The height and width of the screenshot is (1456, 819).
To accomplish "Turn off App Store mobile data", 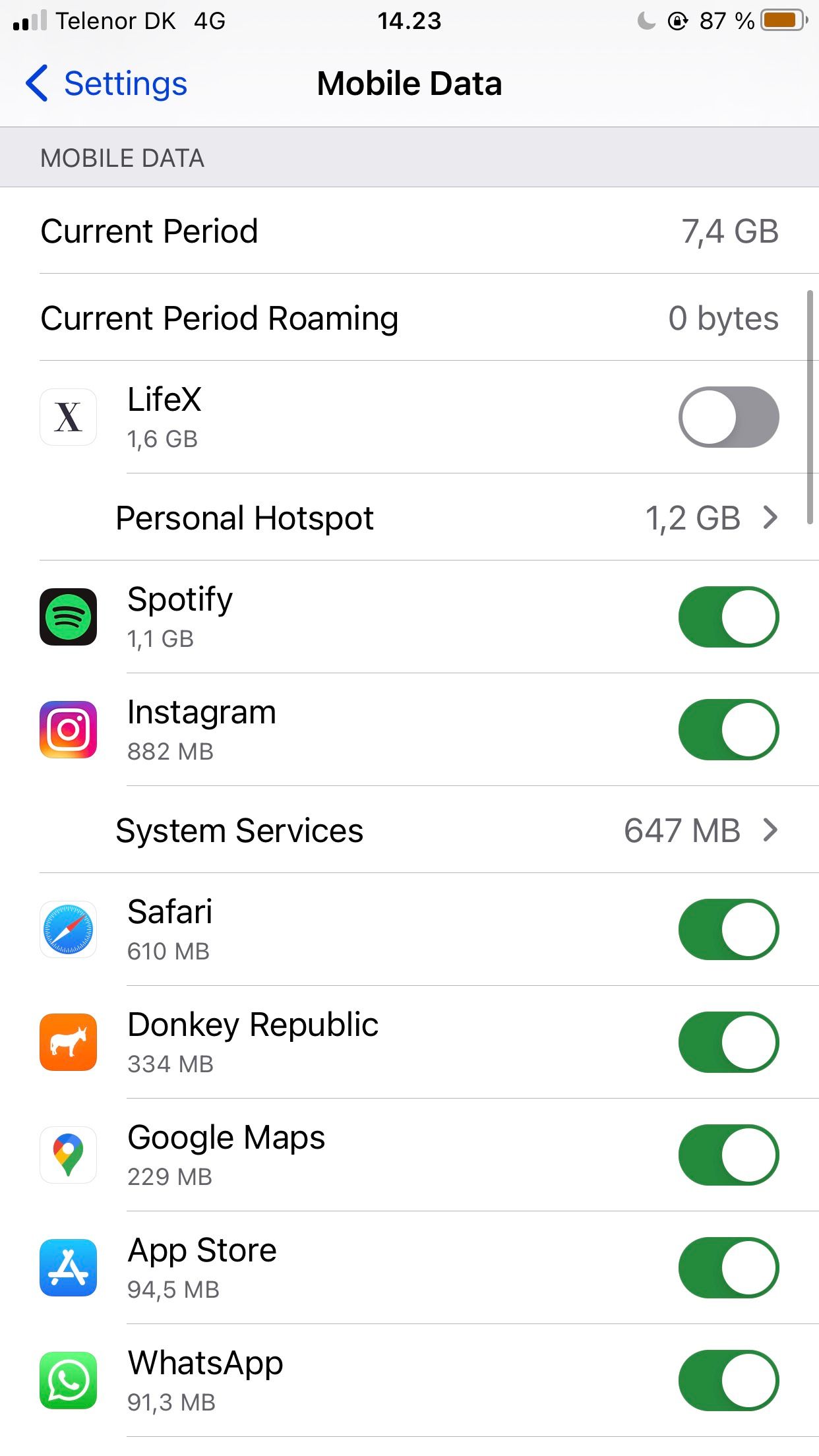I will click(x=728, y=1268).
